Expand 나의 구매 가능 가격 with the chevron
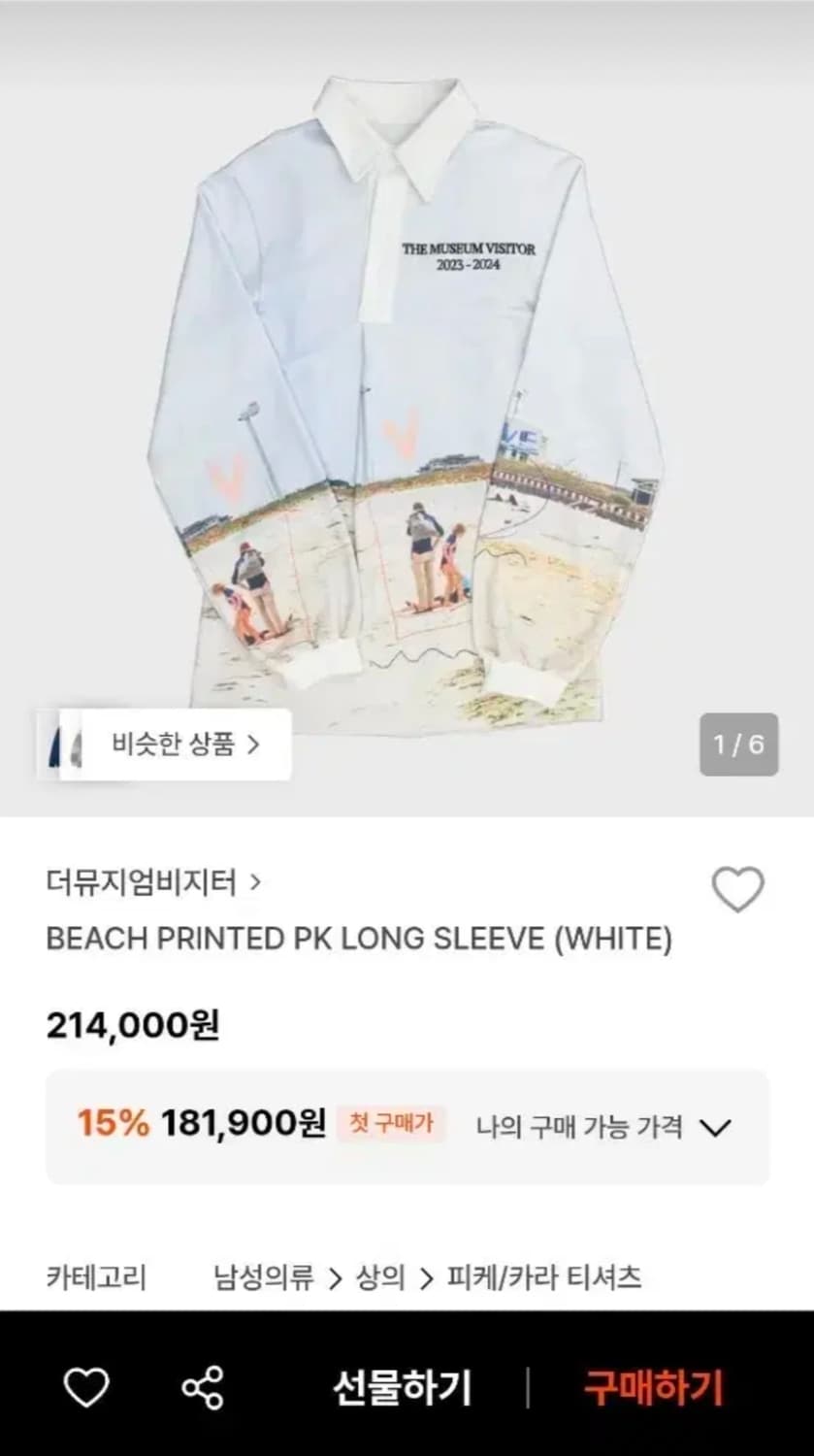814x1456 pixels. point(717,1126)
